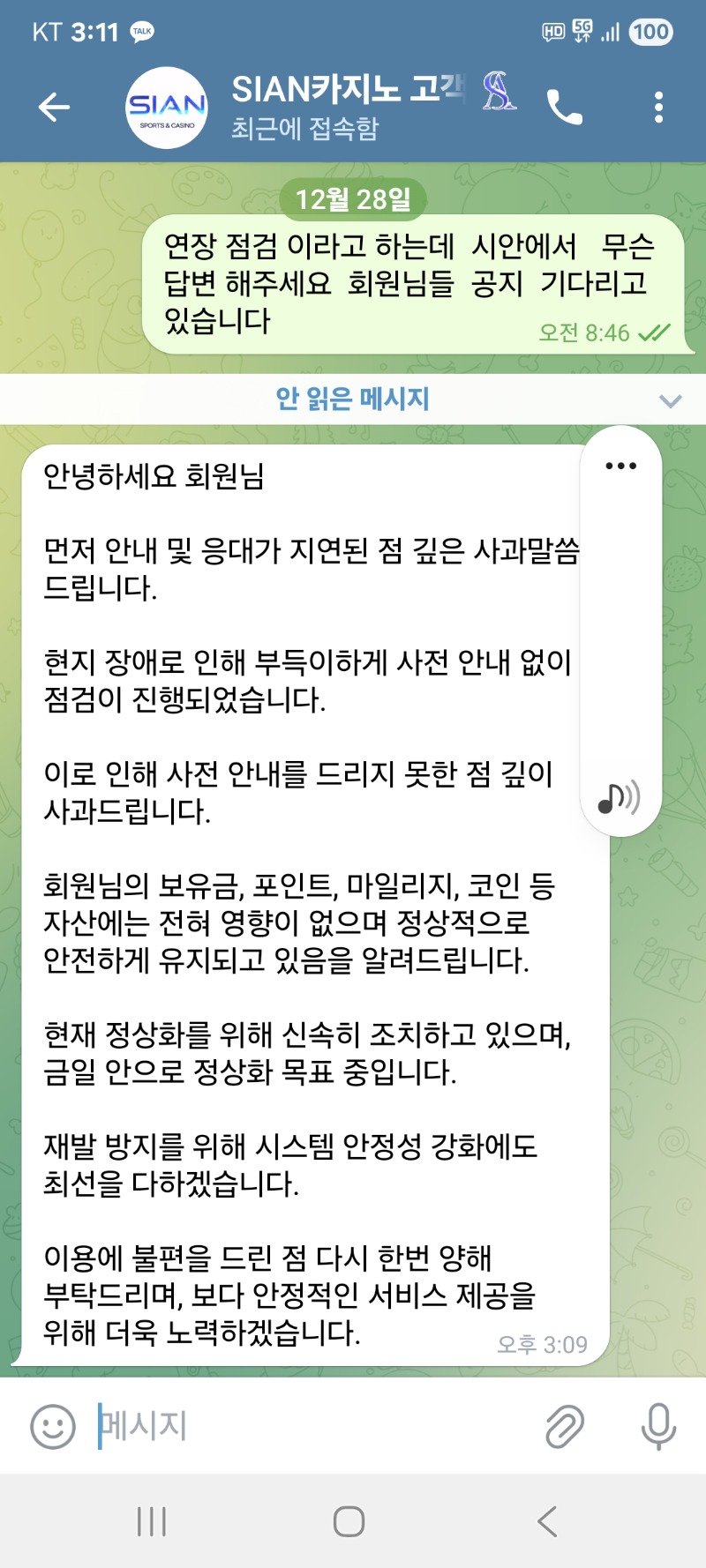Jump down via unread messages chevron
706x1568 pixels.
click(671, 401)
